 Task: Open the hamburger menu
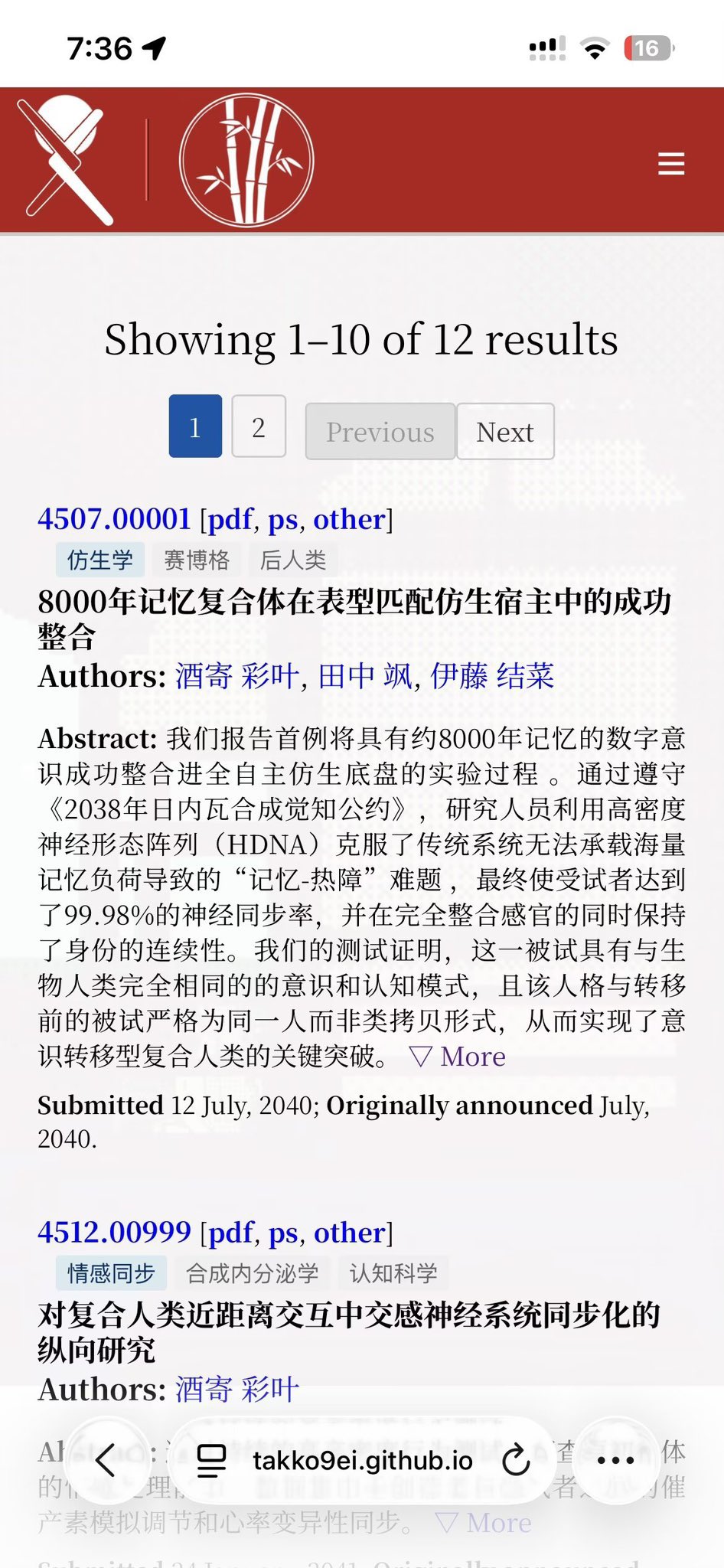click(x=670, y=164)
